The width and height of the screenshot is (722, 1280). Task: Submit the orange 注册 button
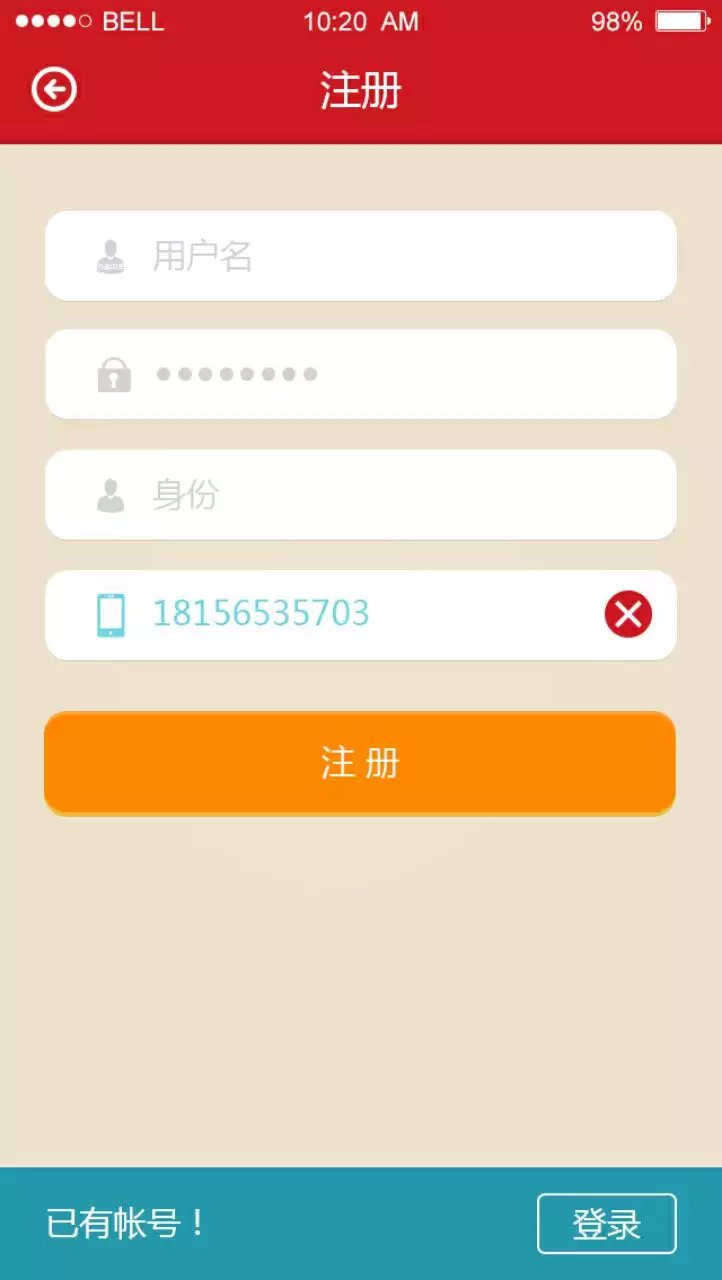pos(360,763)
